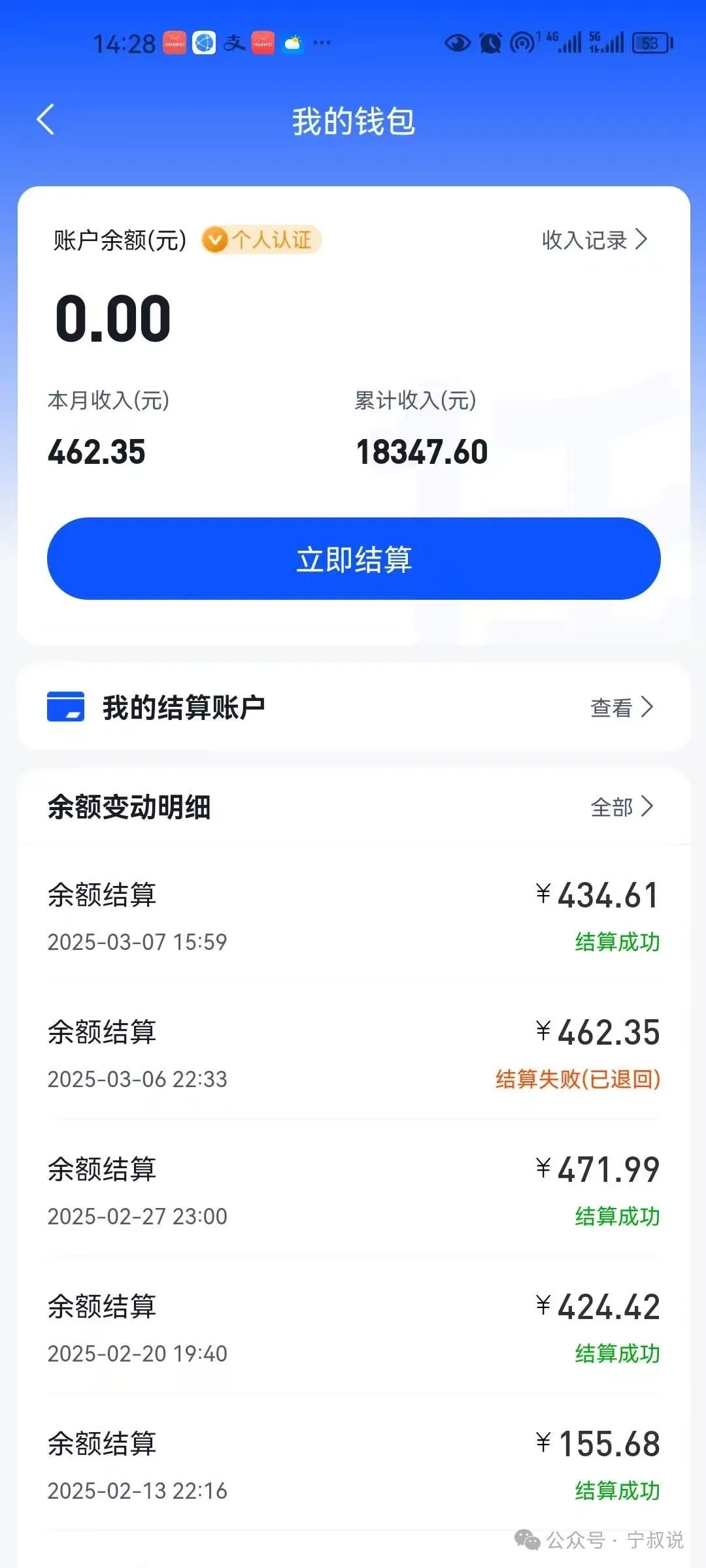Image resolution: width=706 pixels, height=1568 pixels.
Task: Tap the bank card icon beside 我的结算账户
Action: click(x=65, y=707)
